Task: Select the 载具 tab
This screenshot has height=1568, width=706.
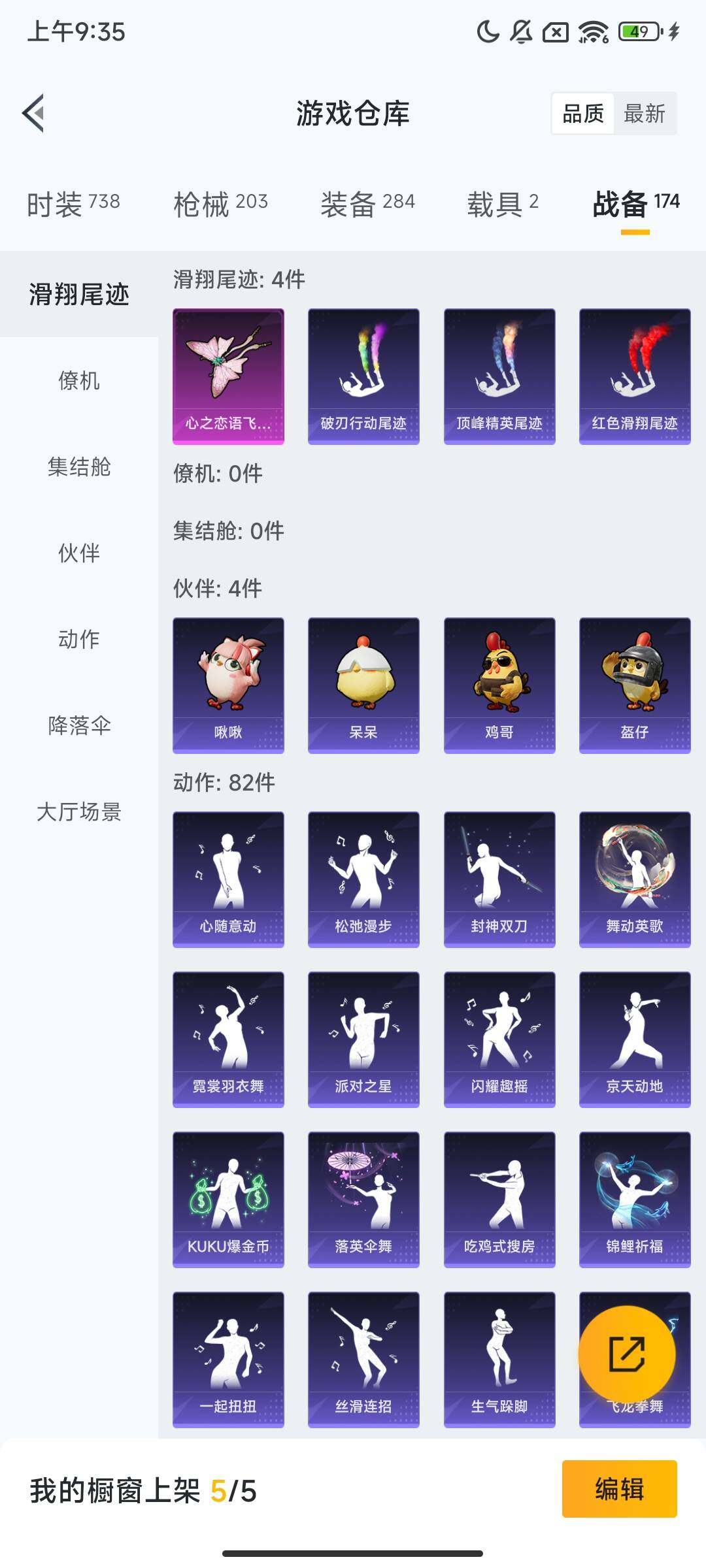Action: [x=503, y=204]
